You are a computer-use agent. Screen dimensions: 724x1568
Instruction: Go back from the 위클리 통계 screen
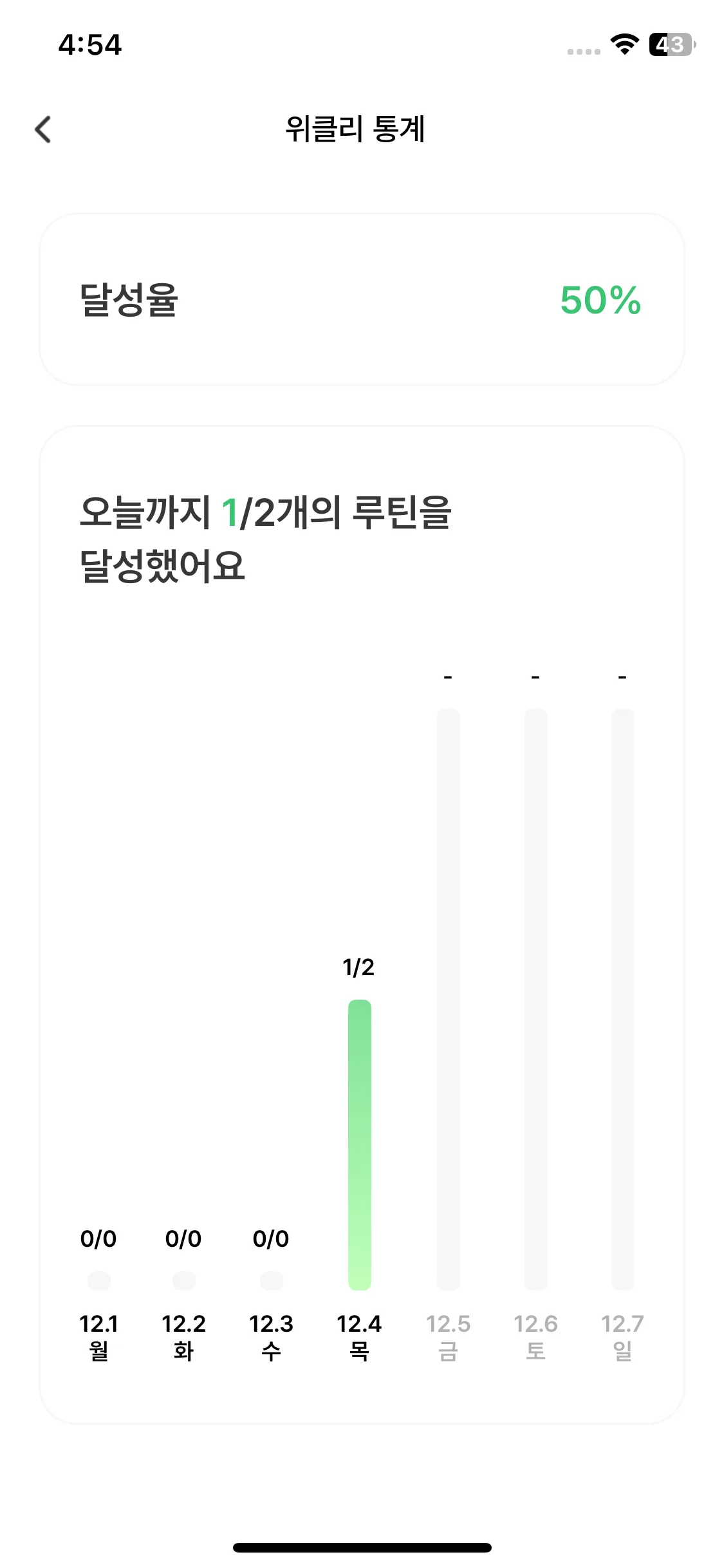pyautogui.click(x=43, y=129)
